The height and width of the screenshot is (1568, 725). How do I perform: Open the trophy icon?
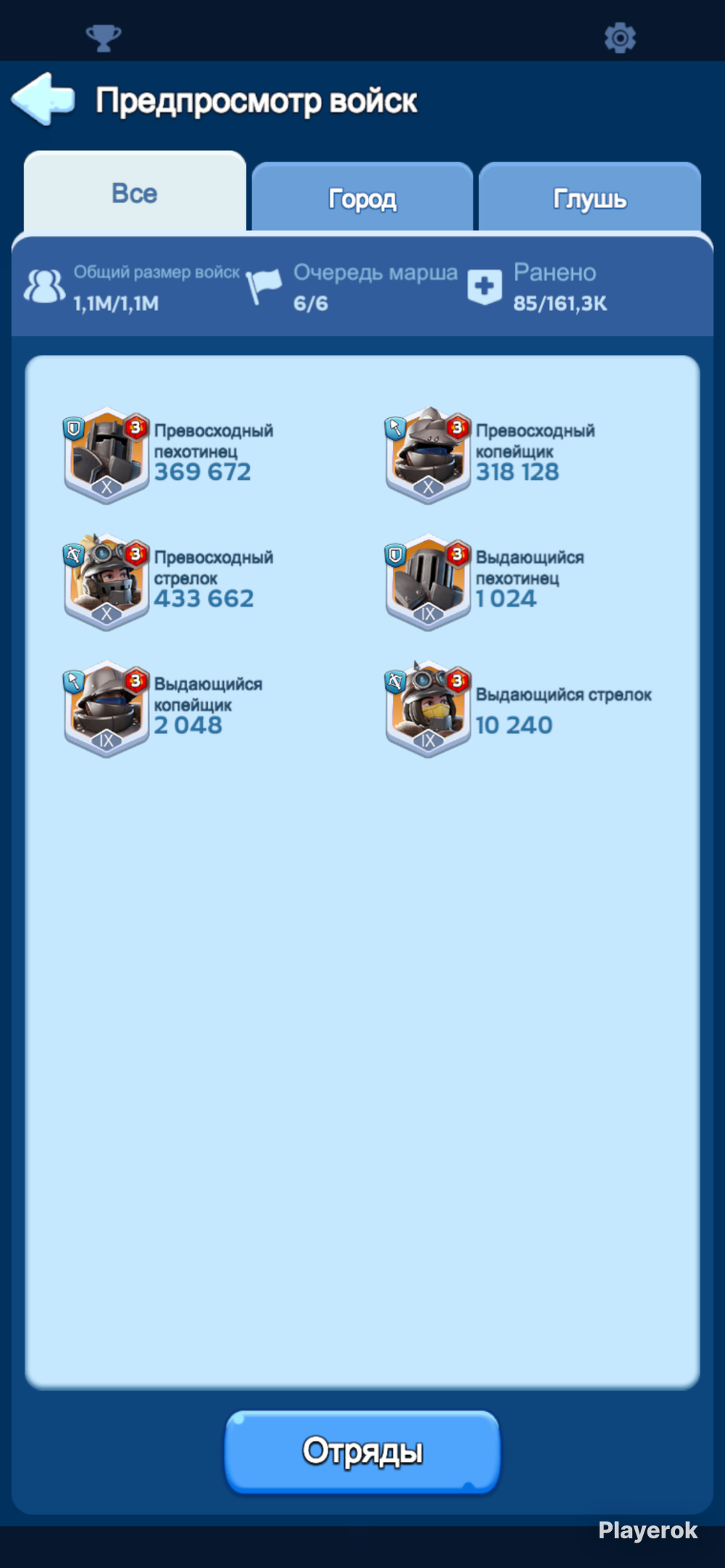pyautogui.click(x=104, y=37)
